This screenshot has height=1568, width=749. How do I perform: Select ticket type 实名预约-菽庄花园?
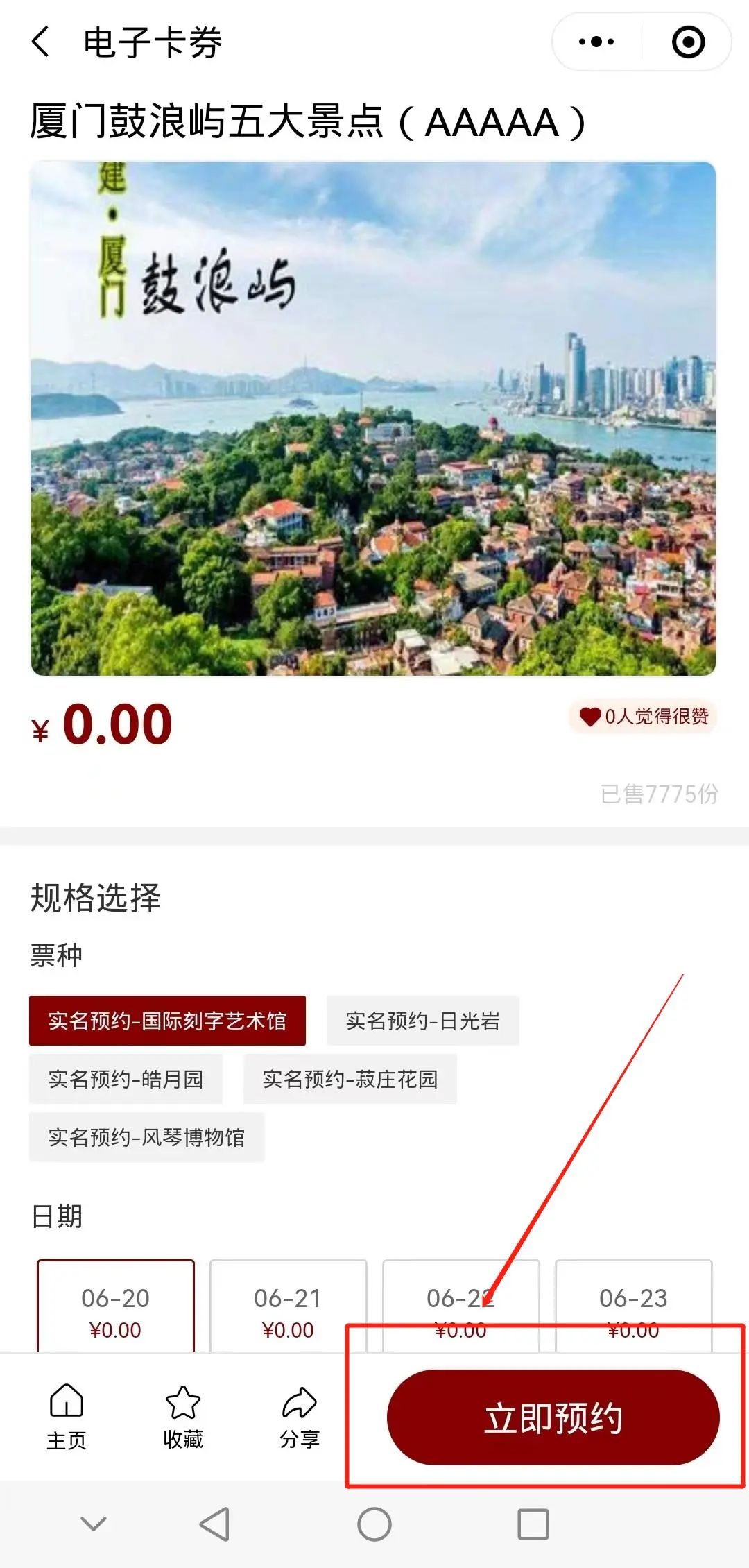click(x=349, y=1077)
